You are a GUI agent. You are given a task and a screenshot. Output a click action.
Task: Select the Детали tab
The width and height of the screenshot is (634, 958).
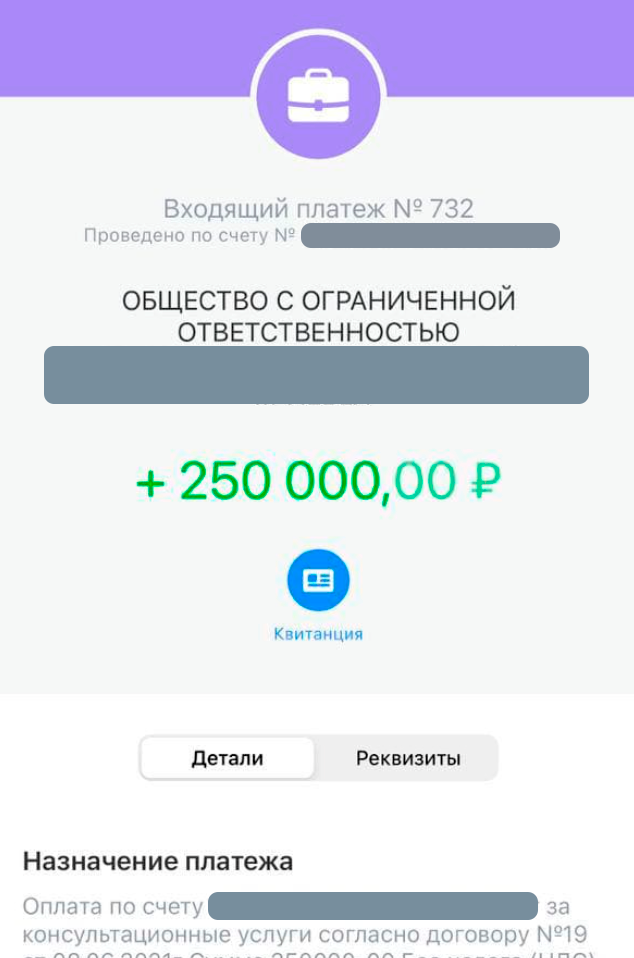227,758
